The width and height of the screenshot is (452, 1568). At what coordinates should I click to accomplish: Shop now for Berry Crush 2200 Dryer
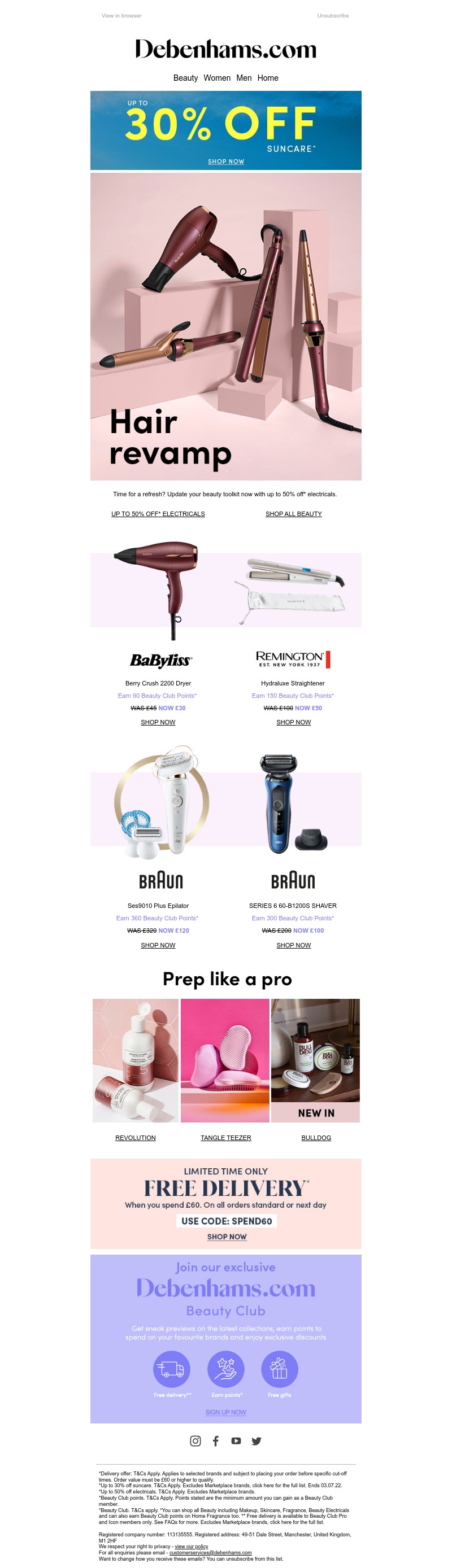tap(158, 722)
